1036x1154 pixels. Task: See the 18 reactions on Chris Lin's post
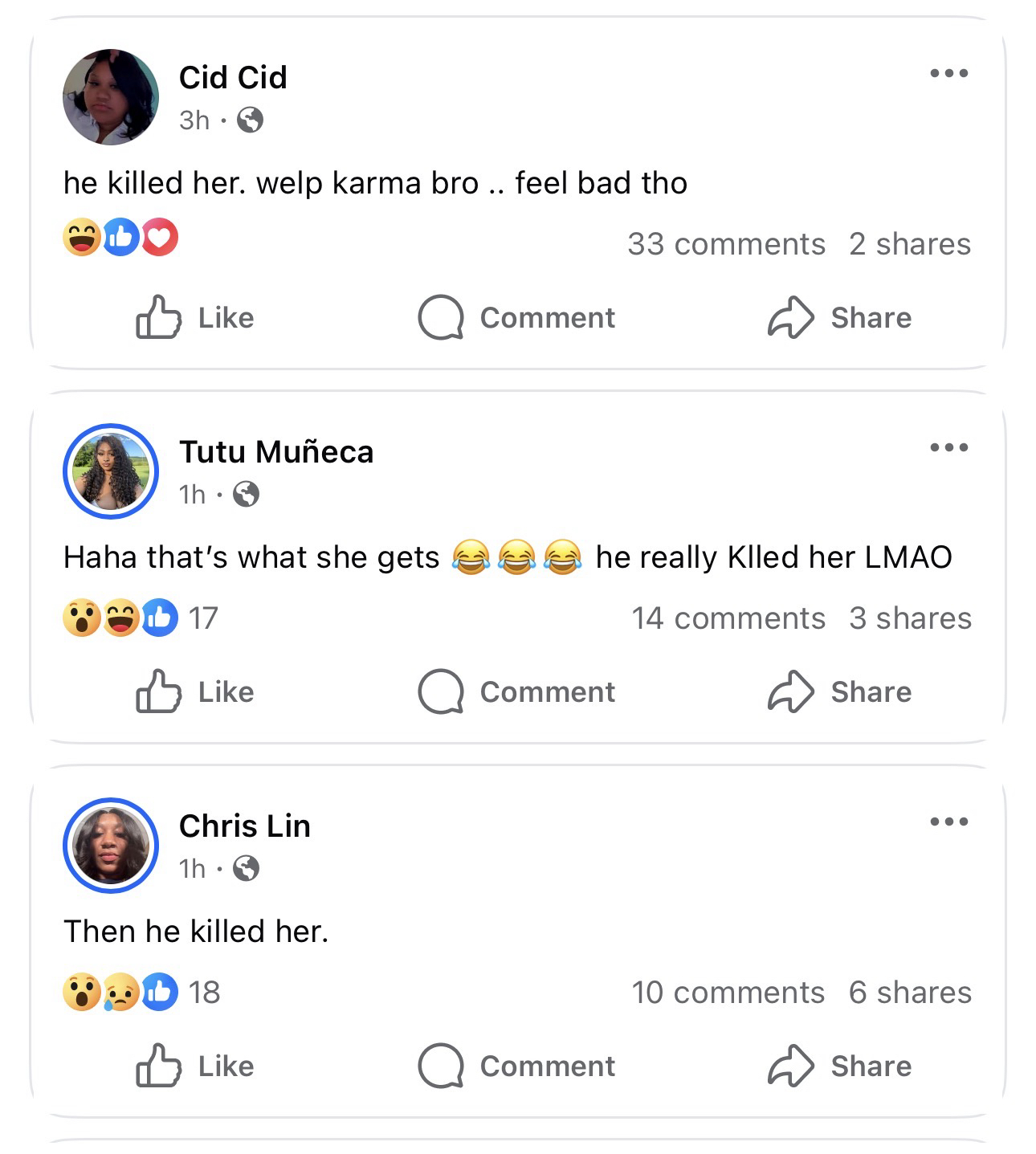141,993
